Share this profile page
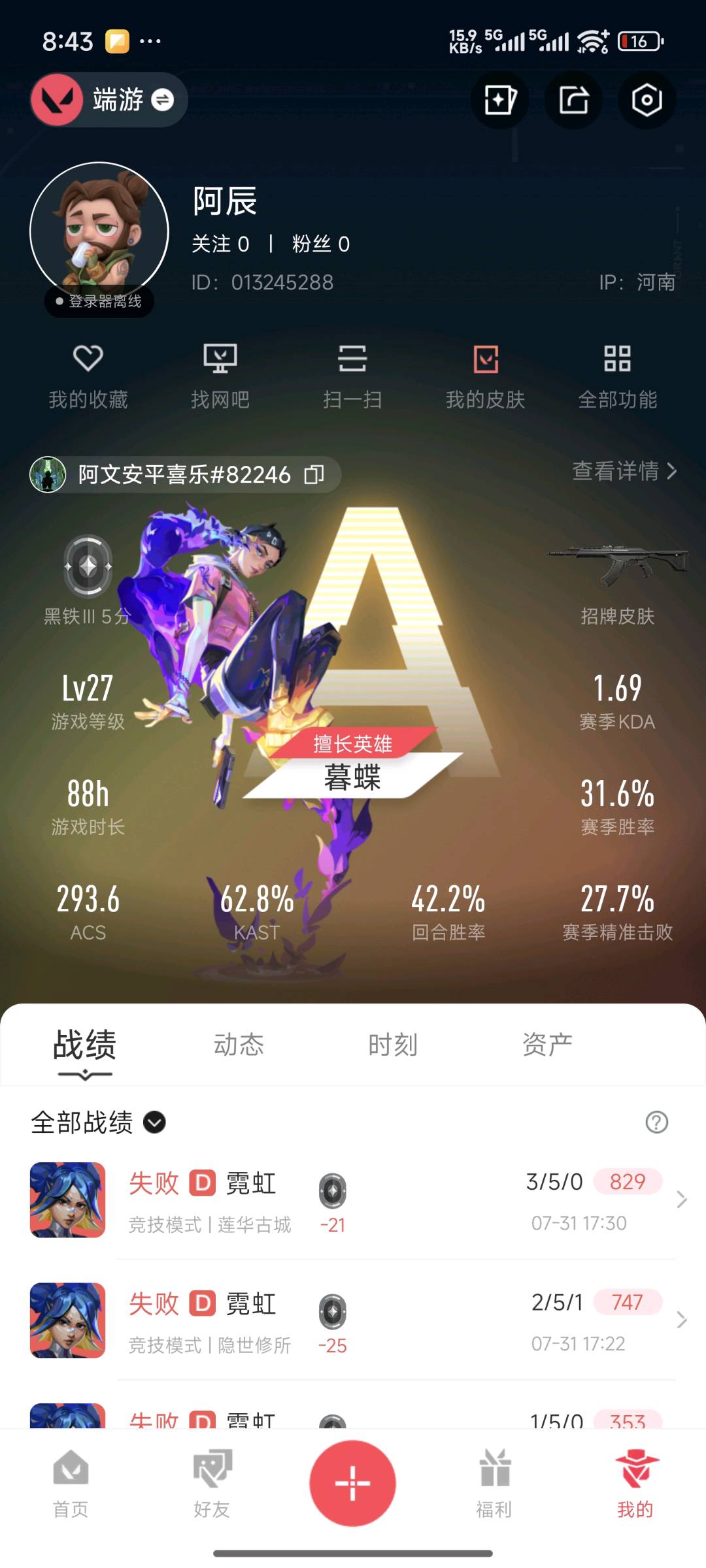The image size is (706, 1568). tap(573, 100)
